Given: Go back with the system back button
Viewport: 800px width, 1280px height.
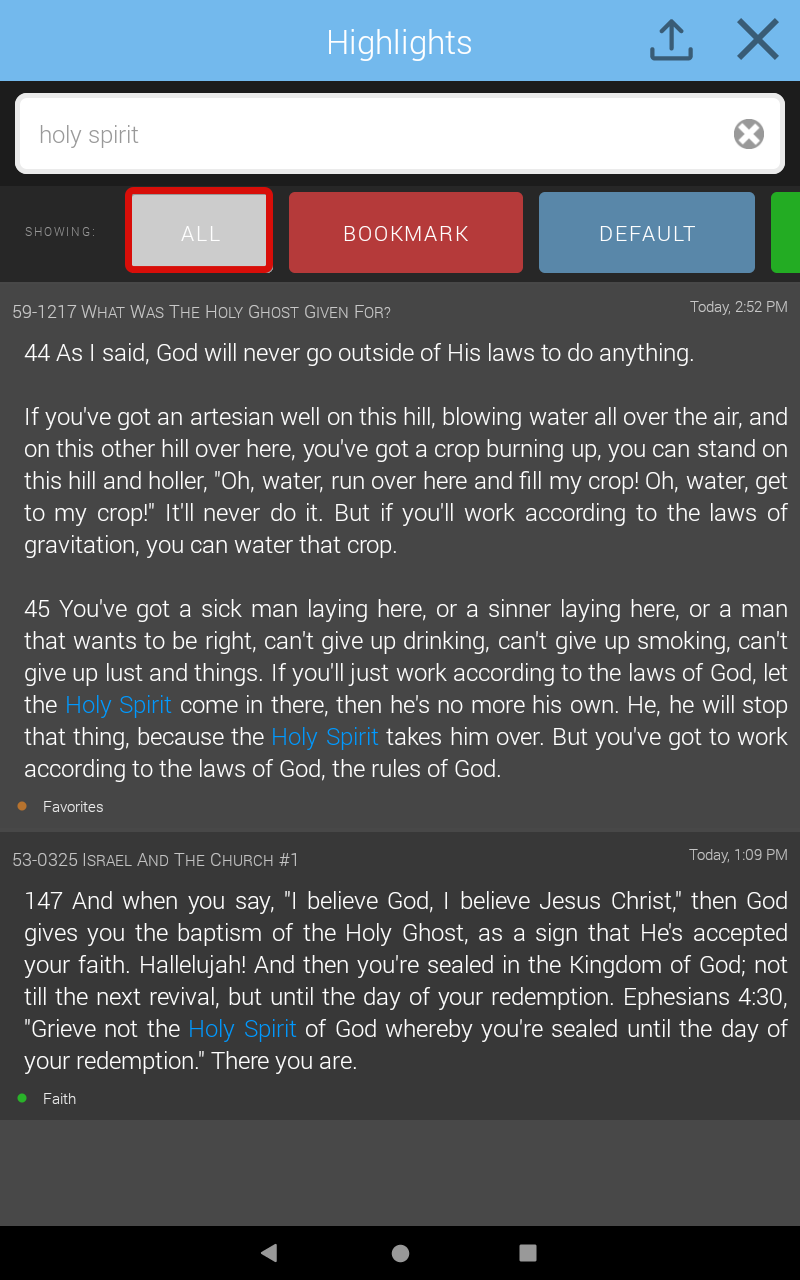Looking at the screenshot, I should point(268,1253).
